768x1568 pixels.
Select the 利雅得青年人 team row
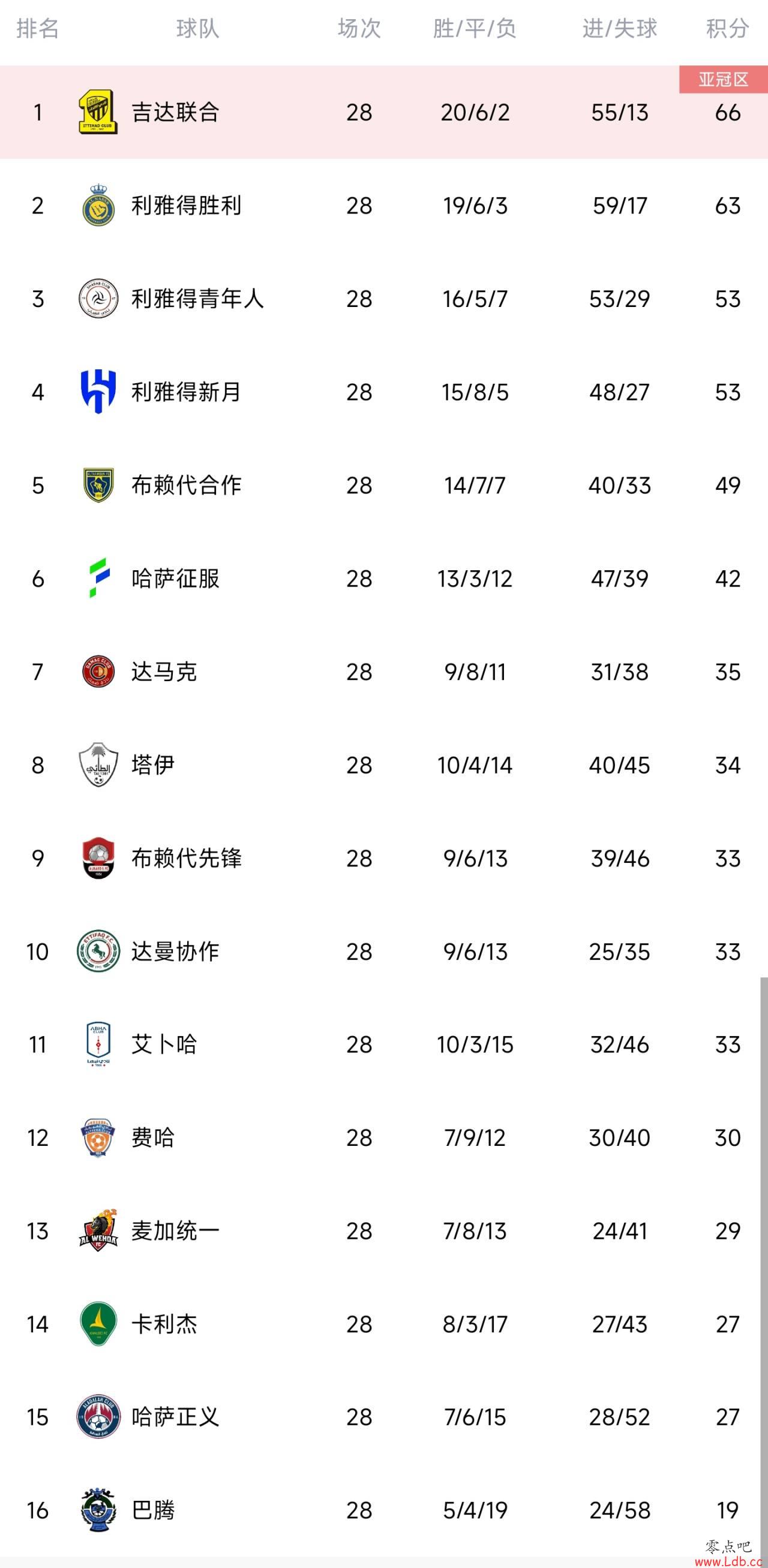tap(383, 299)
